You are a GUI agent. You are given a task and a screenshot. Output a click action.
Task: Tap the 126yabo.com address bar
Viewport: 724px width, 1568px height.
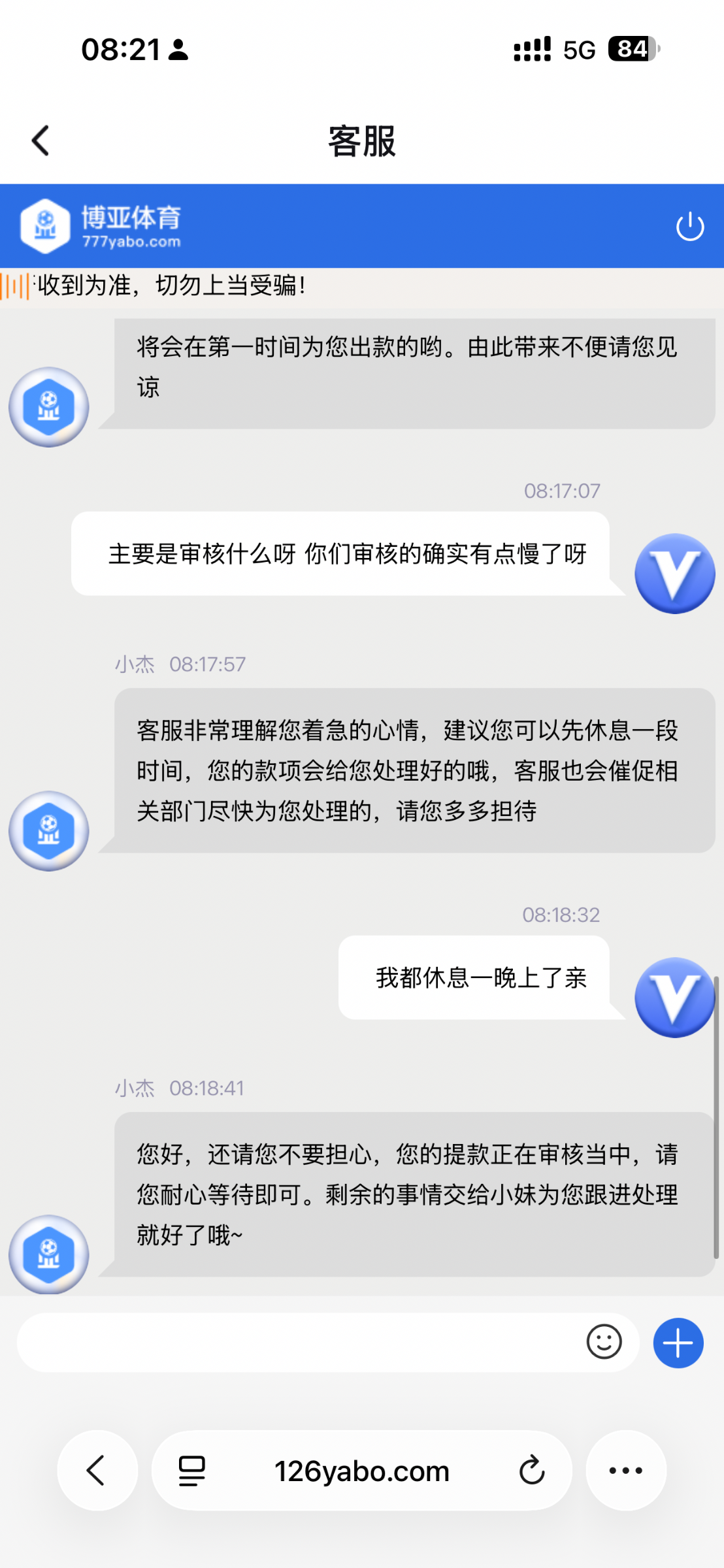click(361, 1471)
